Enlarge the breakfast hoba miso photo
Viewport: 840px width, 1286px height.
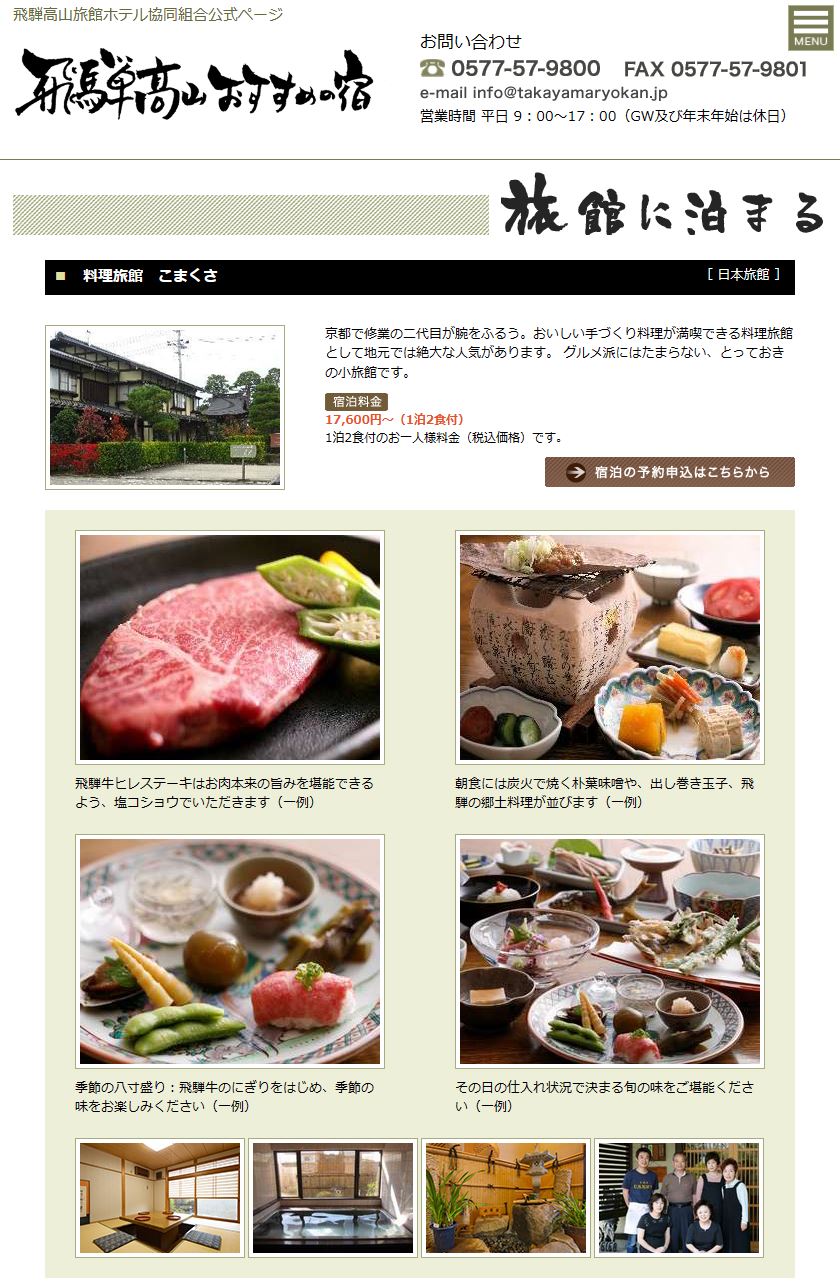click(x=609, y=647)
